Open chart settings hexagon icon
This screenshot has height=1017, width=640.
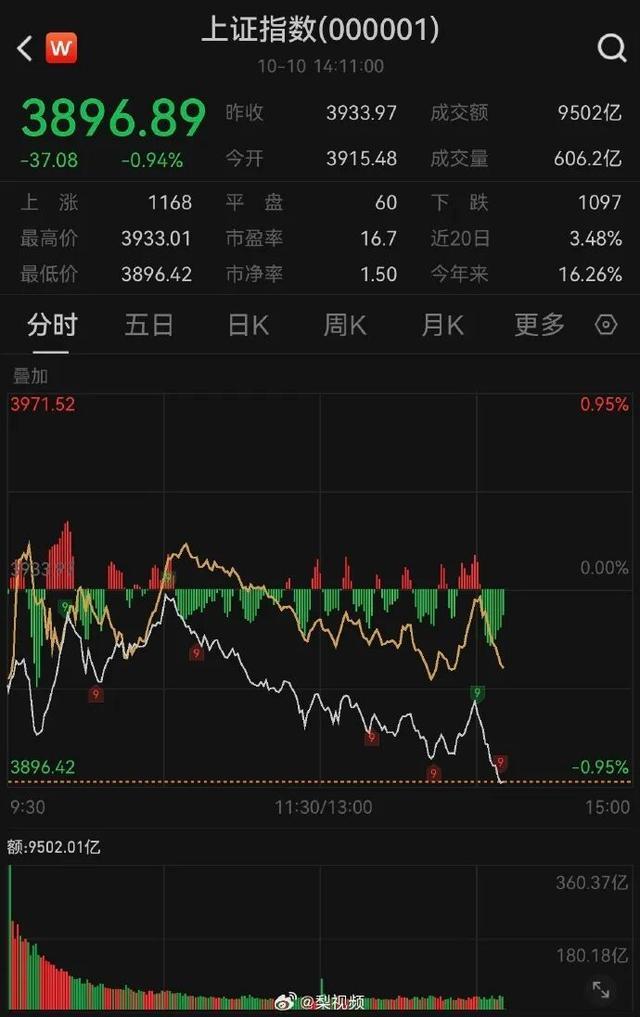click(606, 325)
